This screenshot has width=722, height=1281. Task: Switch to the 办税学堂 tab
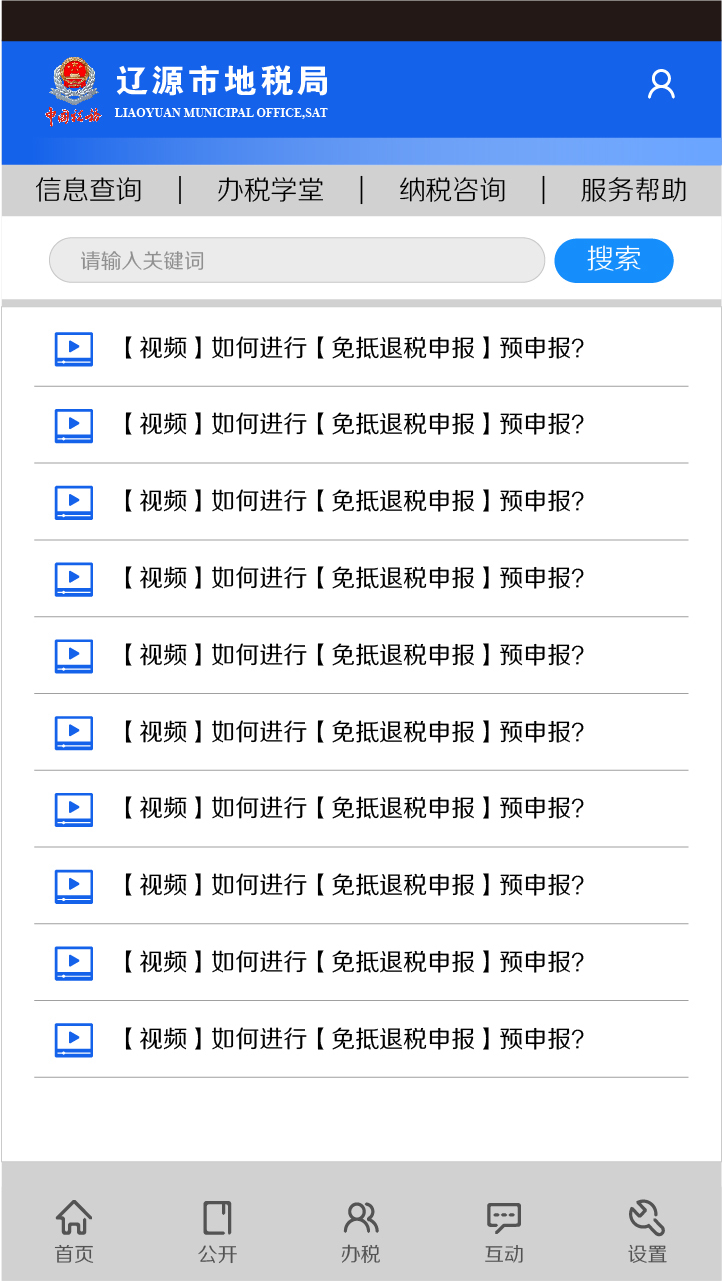[270, 189]
